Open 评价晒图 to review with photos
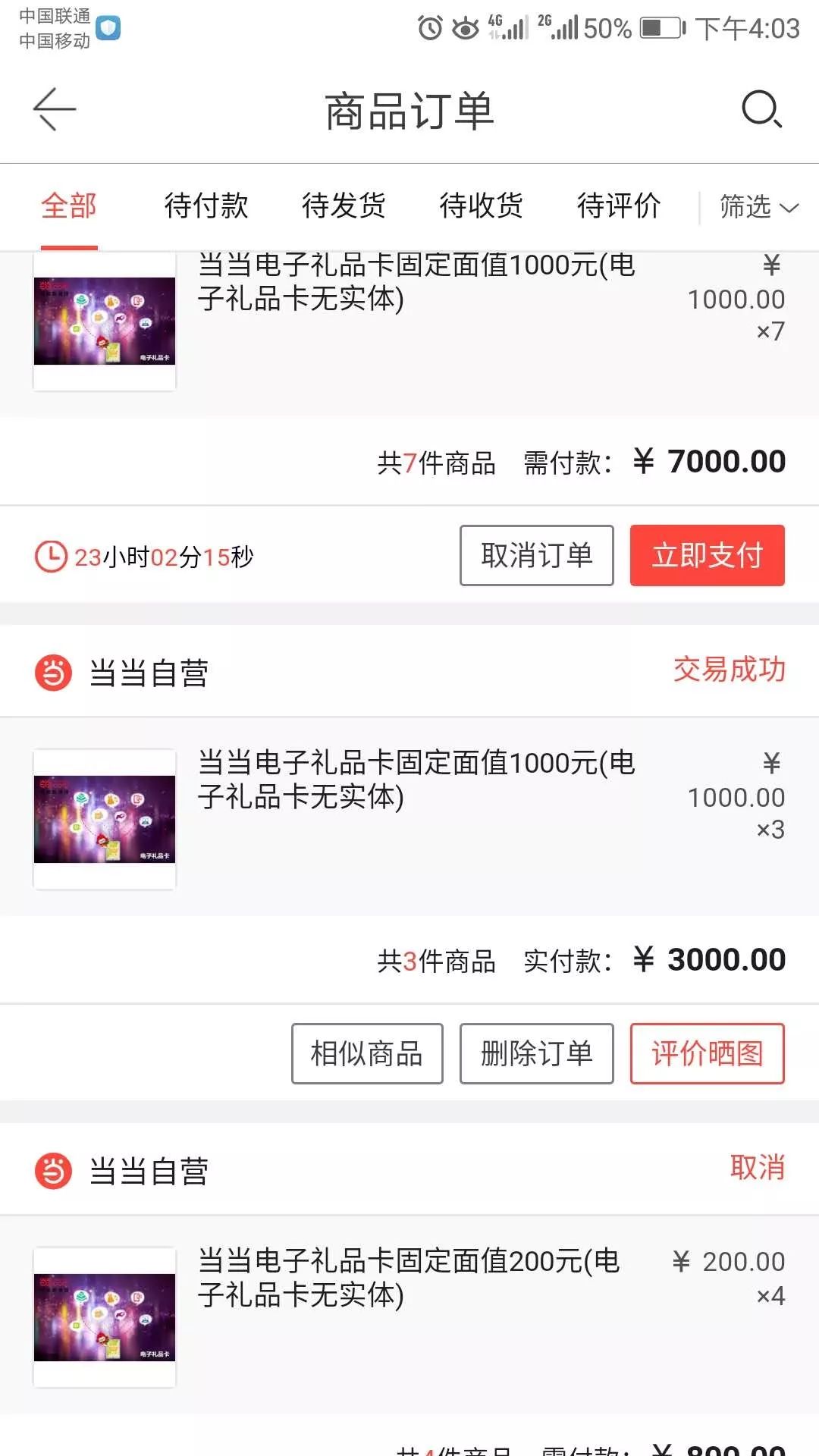 (x=707, y=1053)
